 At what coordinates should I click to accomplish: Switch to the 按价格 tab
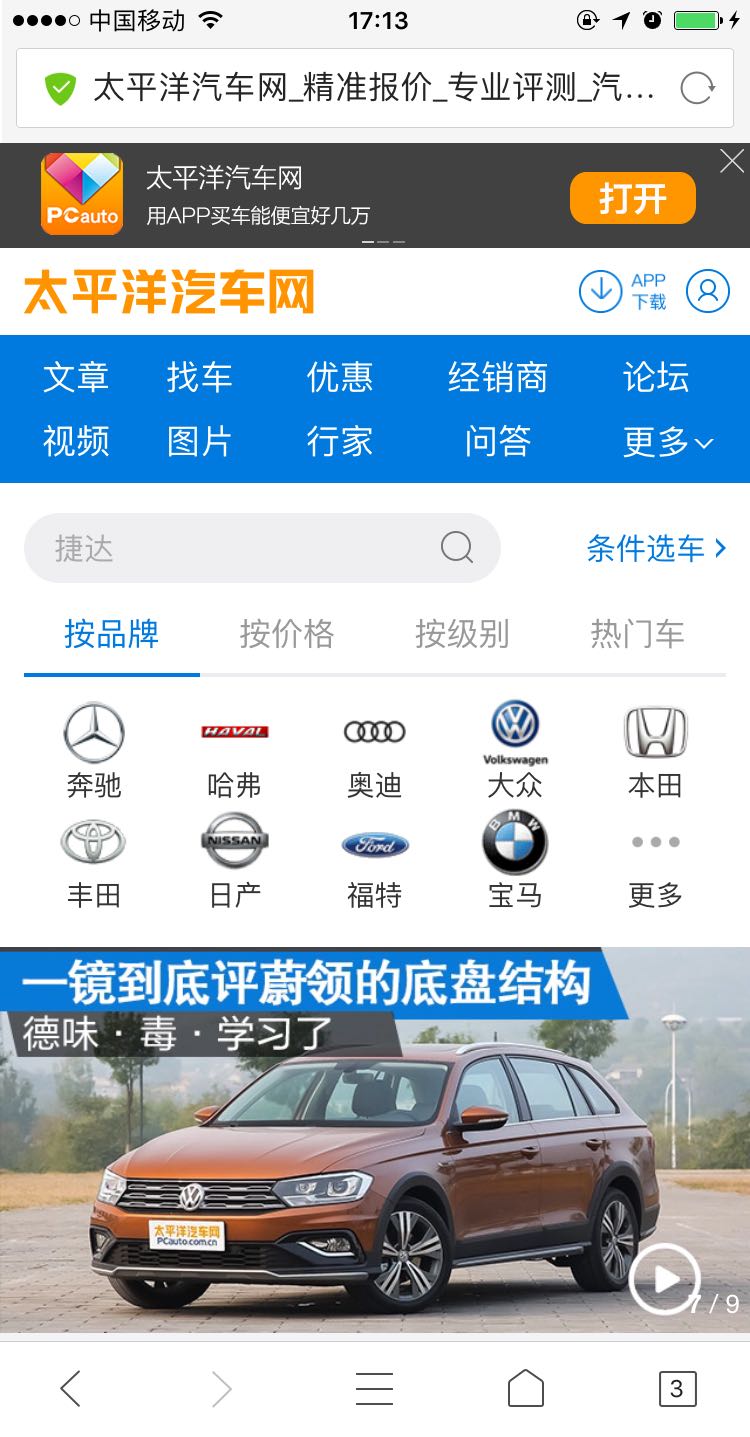287,634
